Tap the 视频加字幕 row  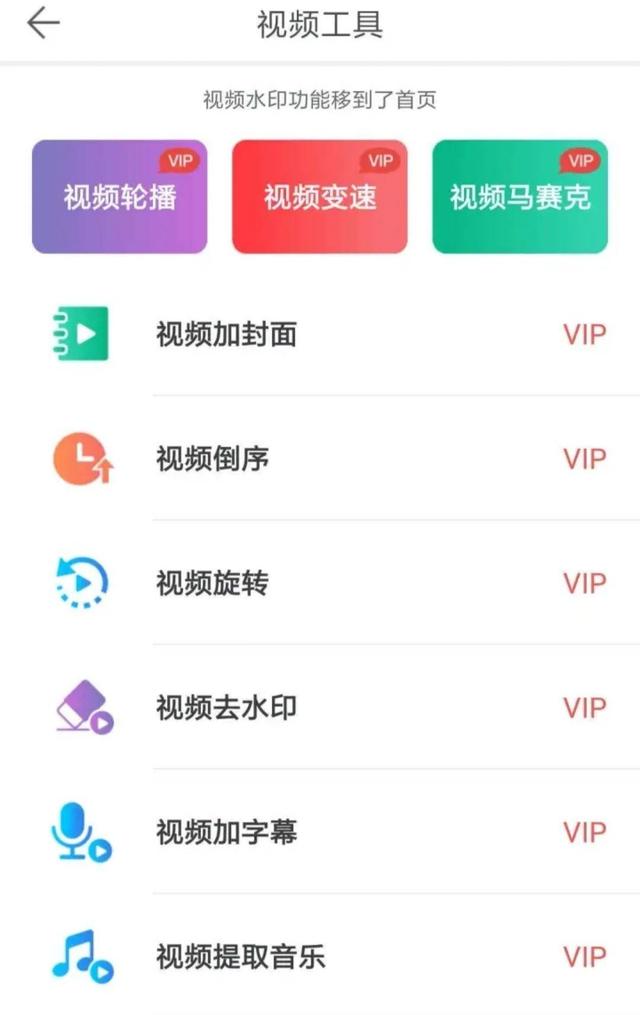227,832
